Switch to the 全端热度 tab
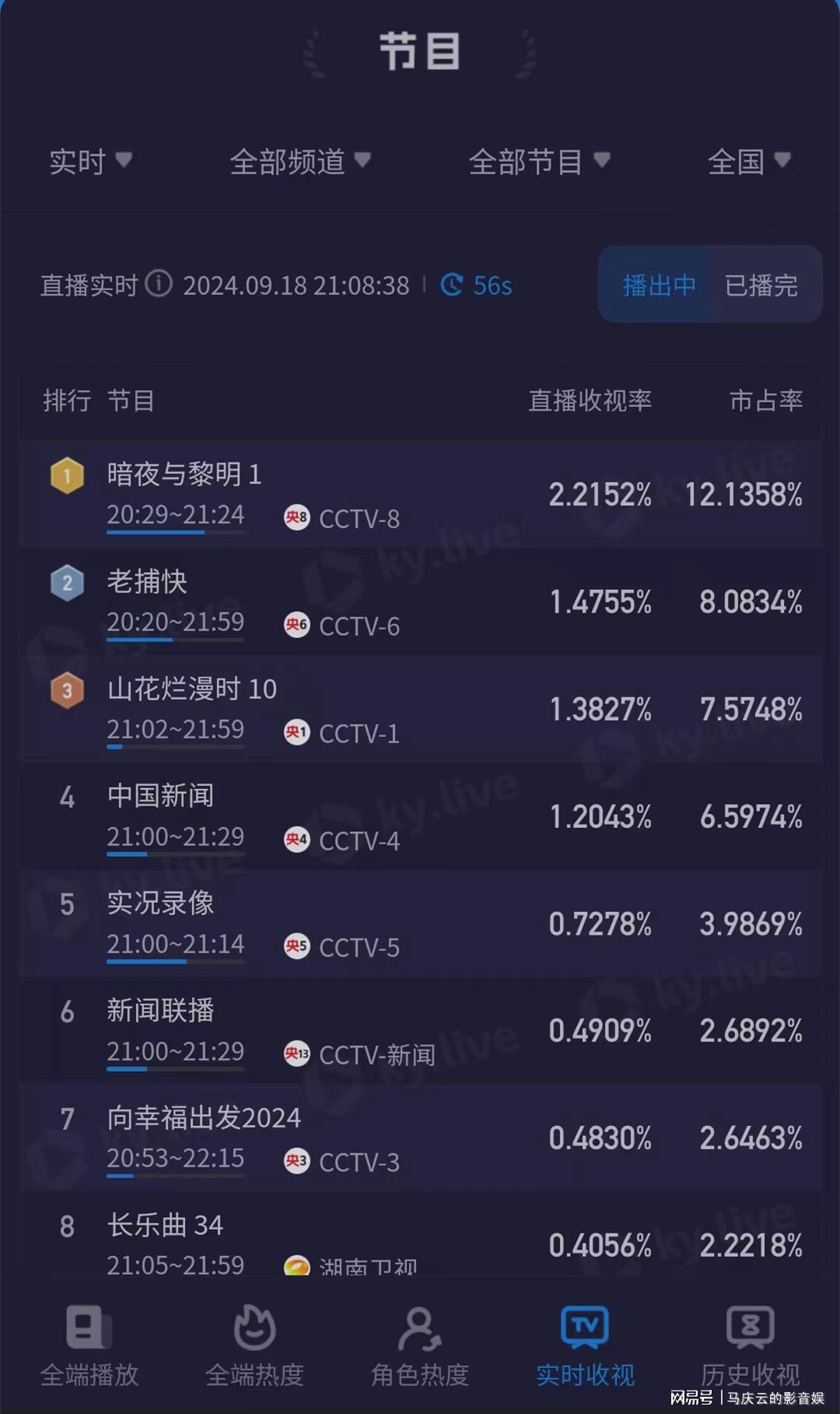Image resolution: width=840 pixels, height=1414 pixels. coord(254,1346)
